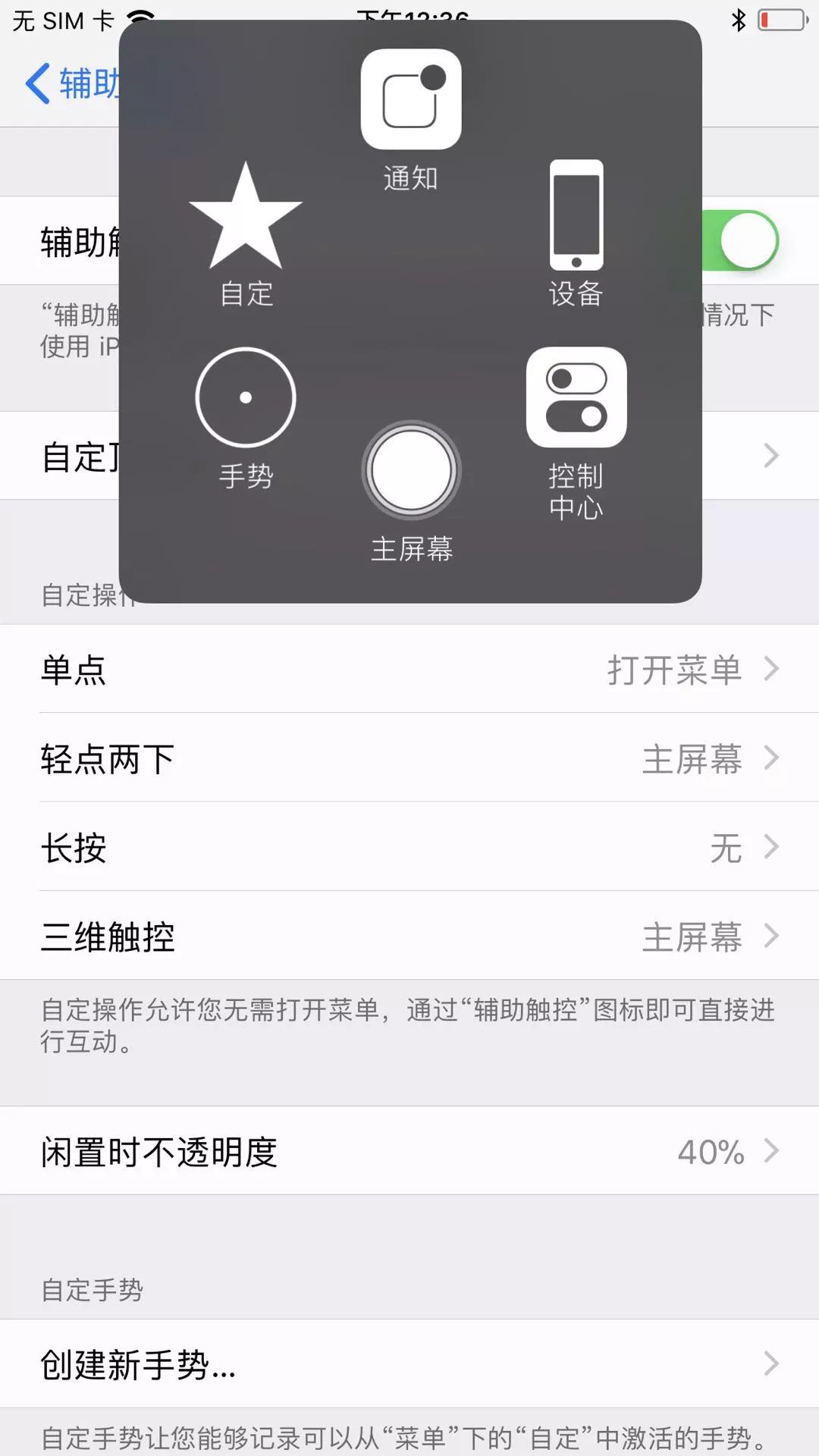Viewport: 819px width, 1456px height.
Task: Go back to the 辅助 settings page
Action: coord(72,83)
